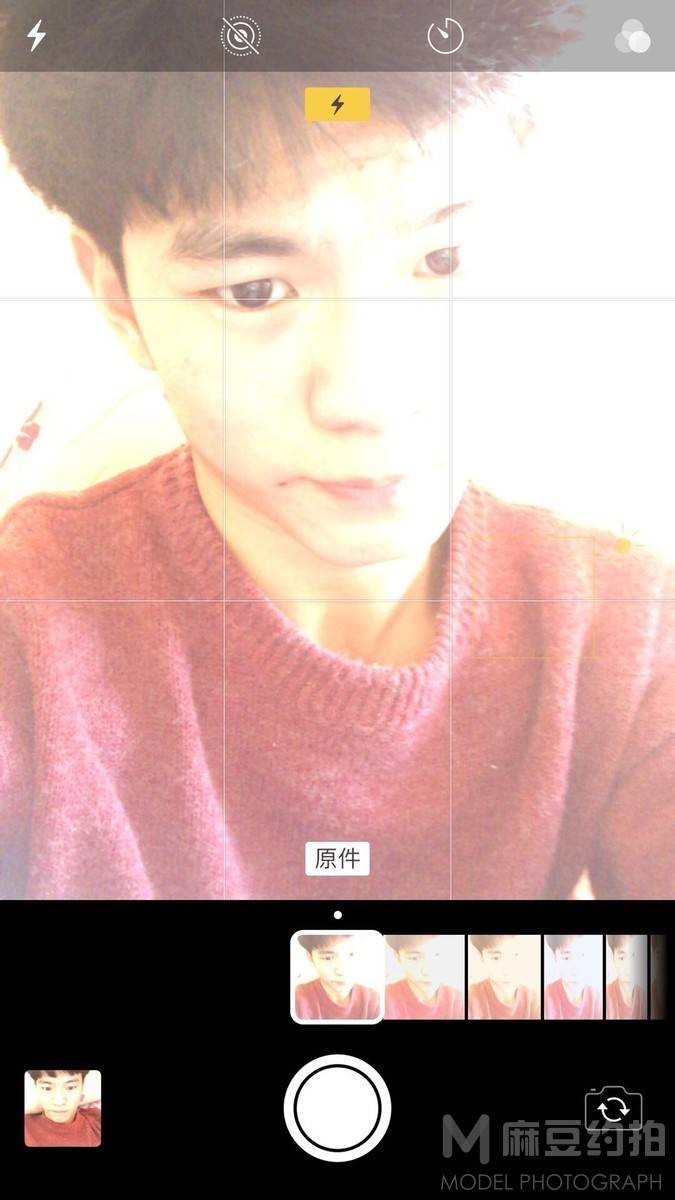Select the highlighted 原件 original filter preview
675x1200 pixels.
[x=337, y=977]
